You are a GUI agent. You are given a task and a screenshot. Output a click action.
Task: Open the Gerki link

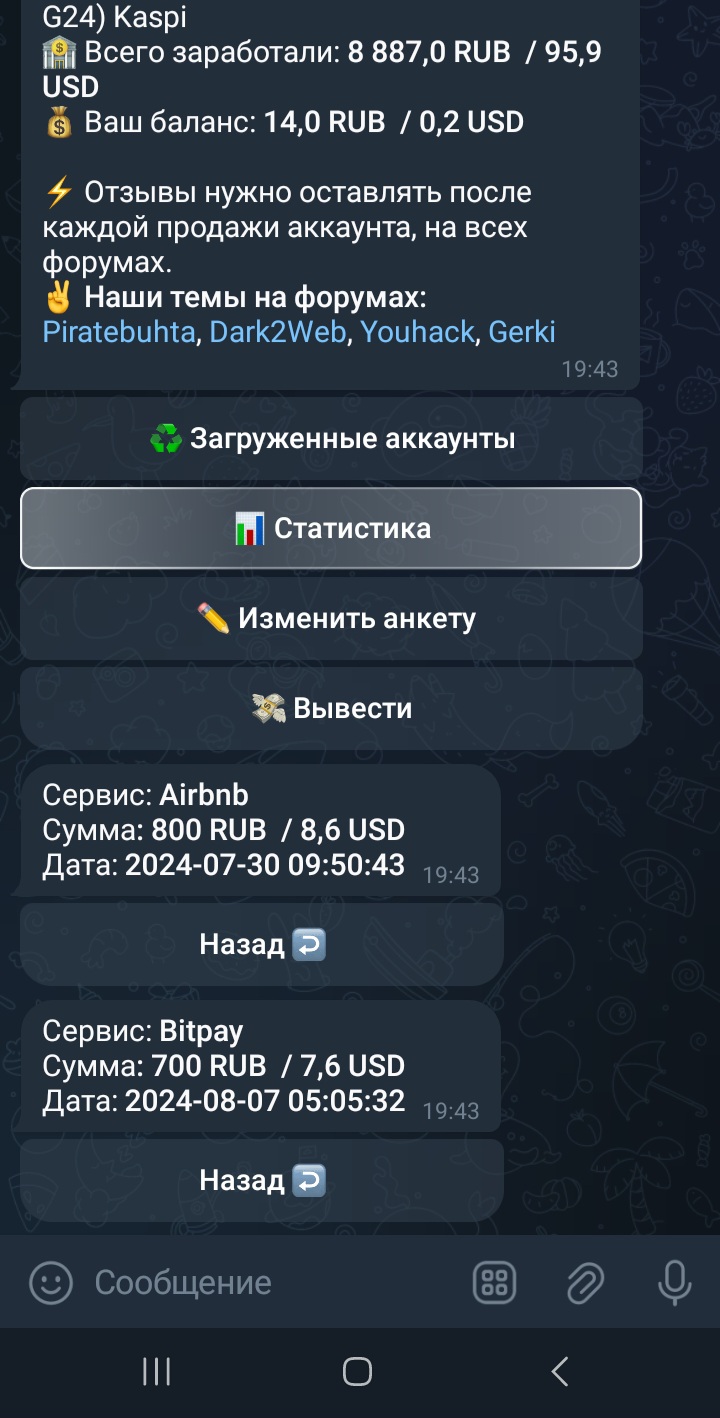tap(521, 332)
